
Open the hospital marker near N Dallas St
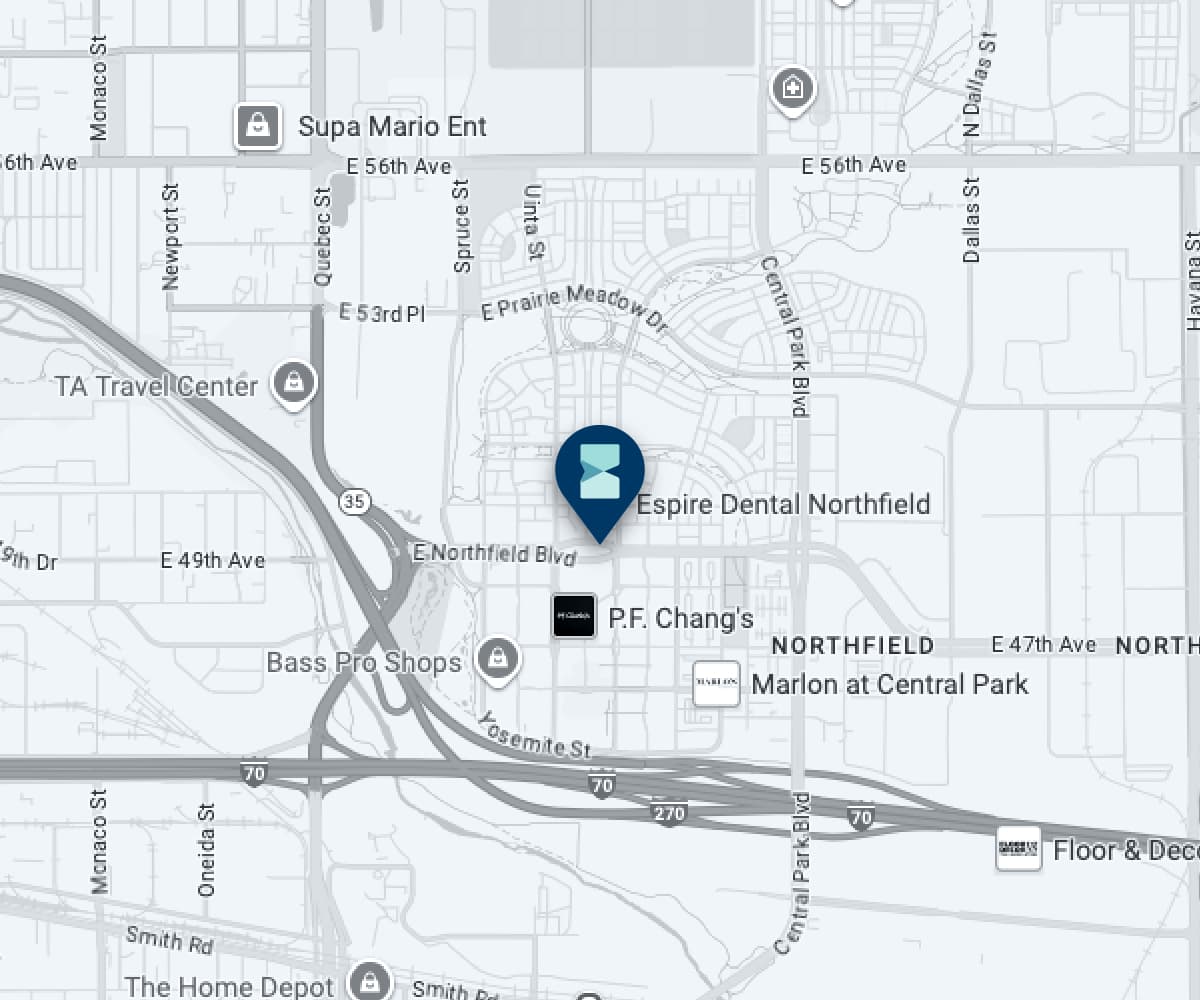pos(793,90)
